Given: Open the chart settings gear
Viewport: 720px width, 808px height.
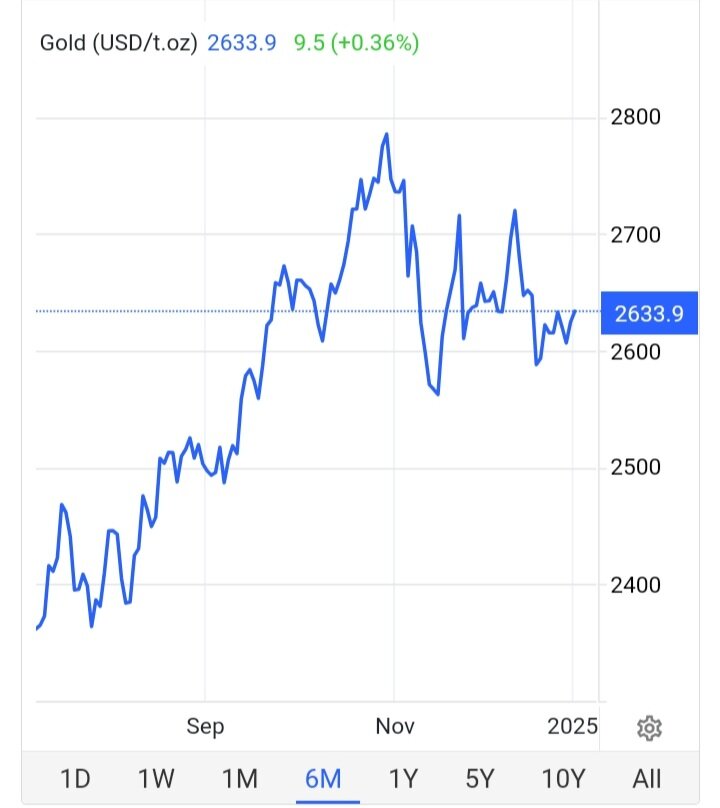Looking at the screenshot, I should (x=649, y=728).
